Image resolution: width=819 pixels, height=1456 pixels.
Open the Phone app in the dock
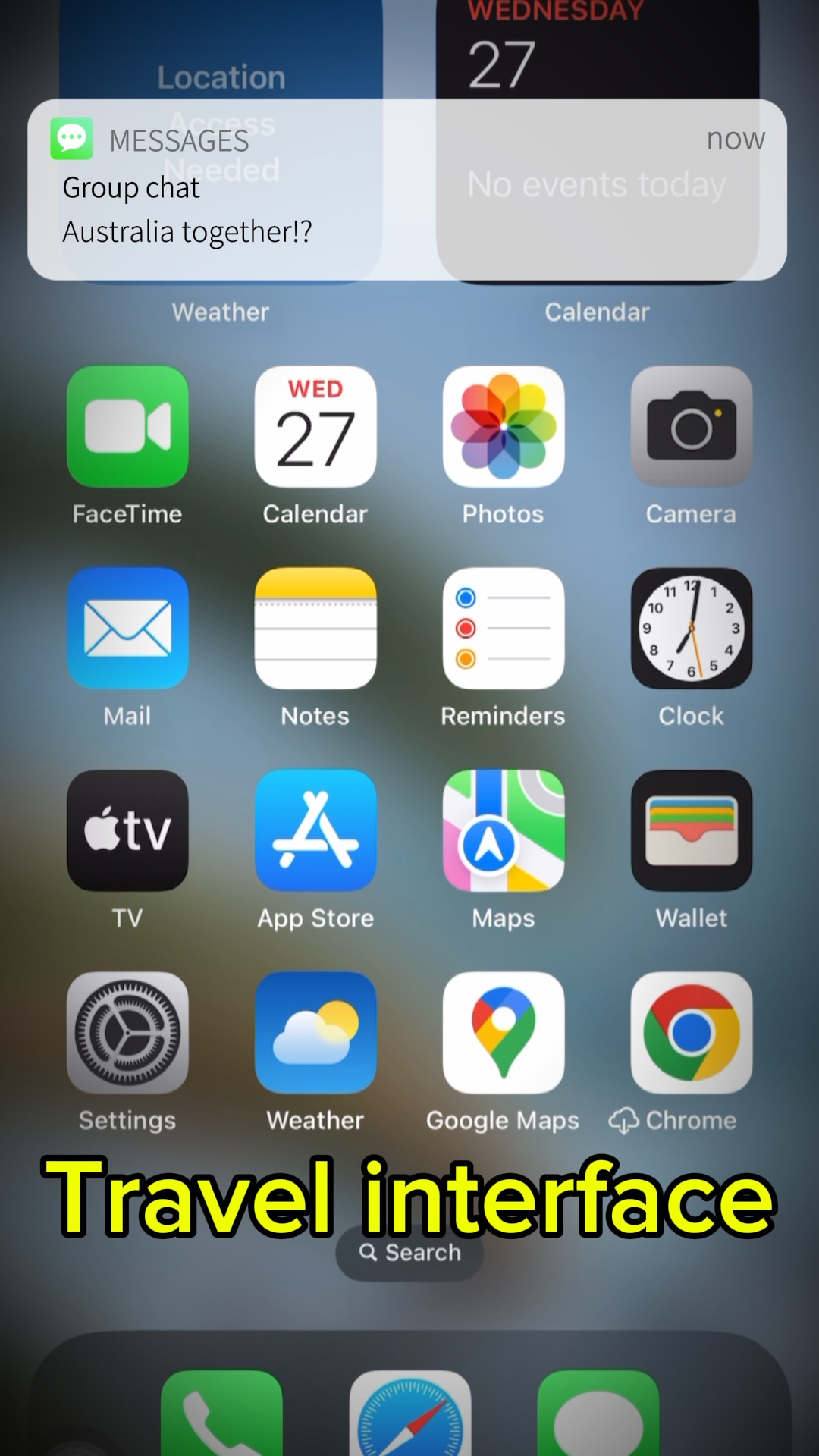[x=221, y=1414]
